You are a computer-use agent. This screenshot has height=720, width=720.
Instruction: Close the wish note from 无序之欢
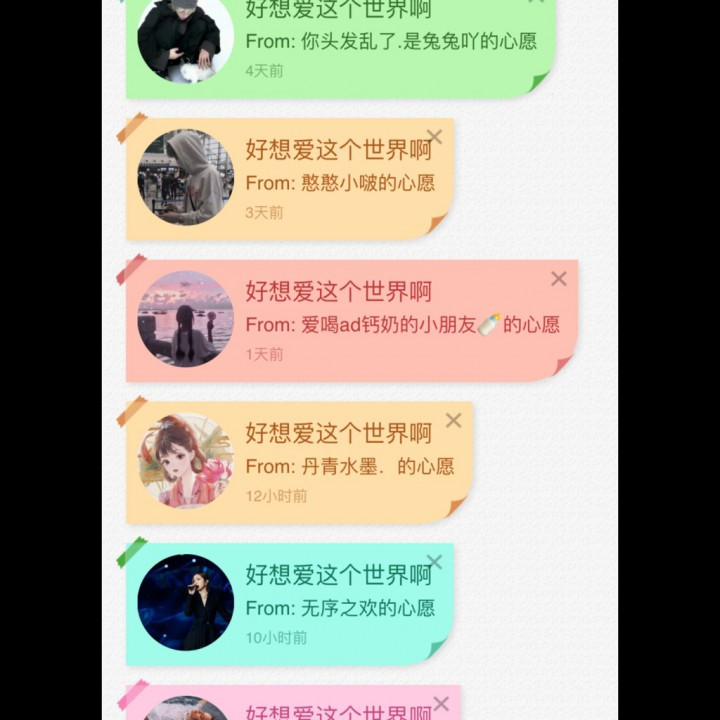(x=434, y=562)
